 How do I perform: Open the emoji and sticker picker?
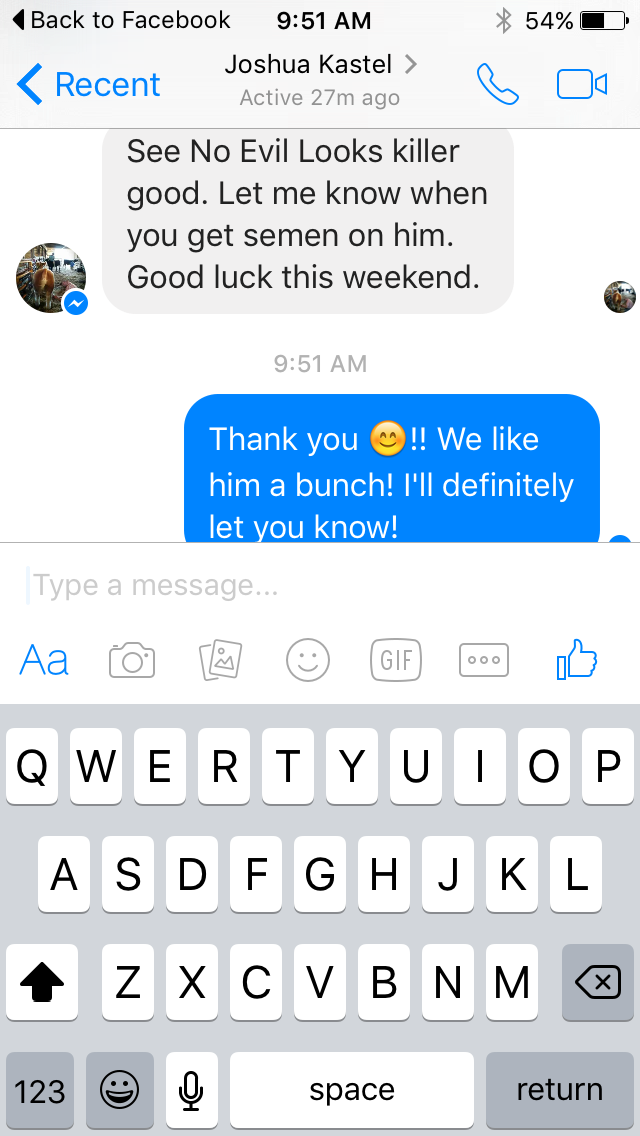click(x=308, y=660)
